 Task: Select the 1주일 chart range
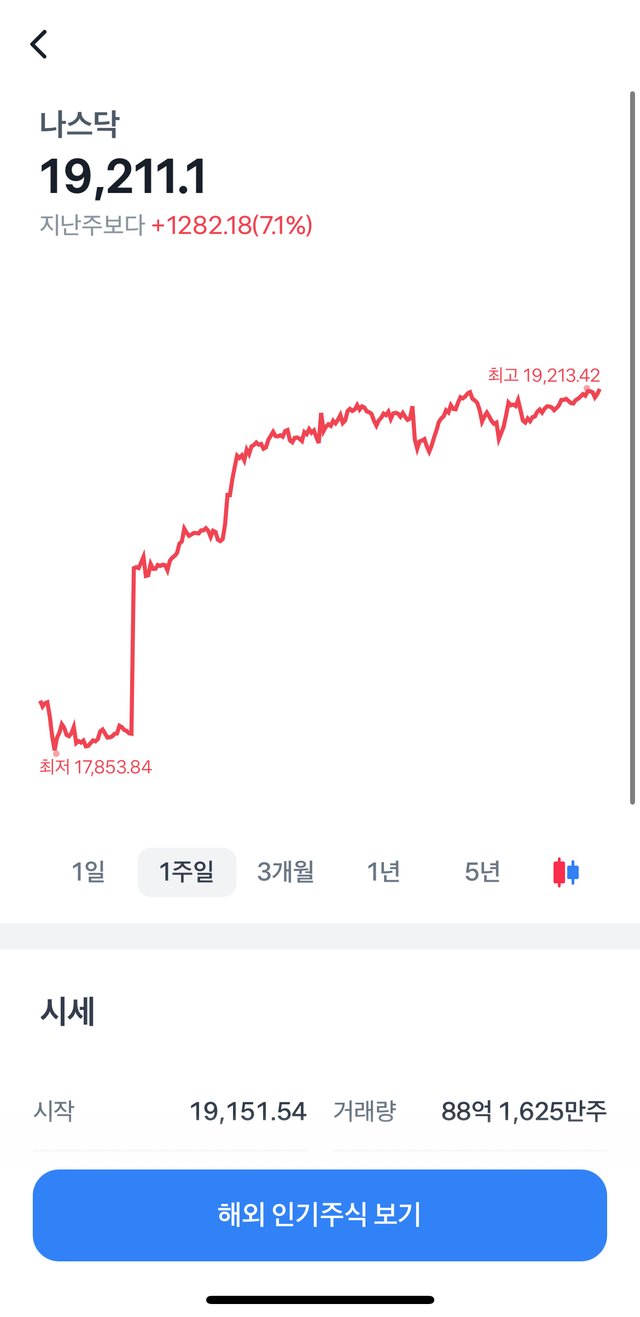click(187, 872)
